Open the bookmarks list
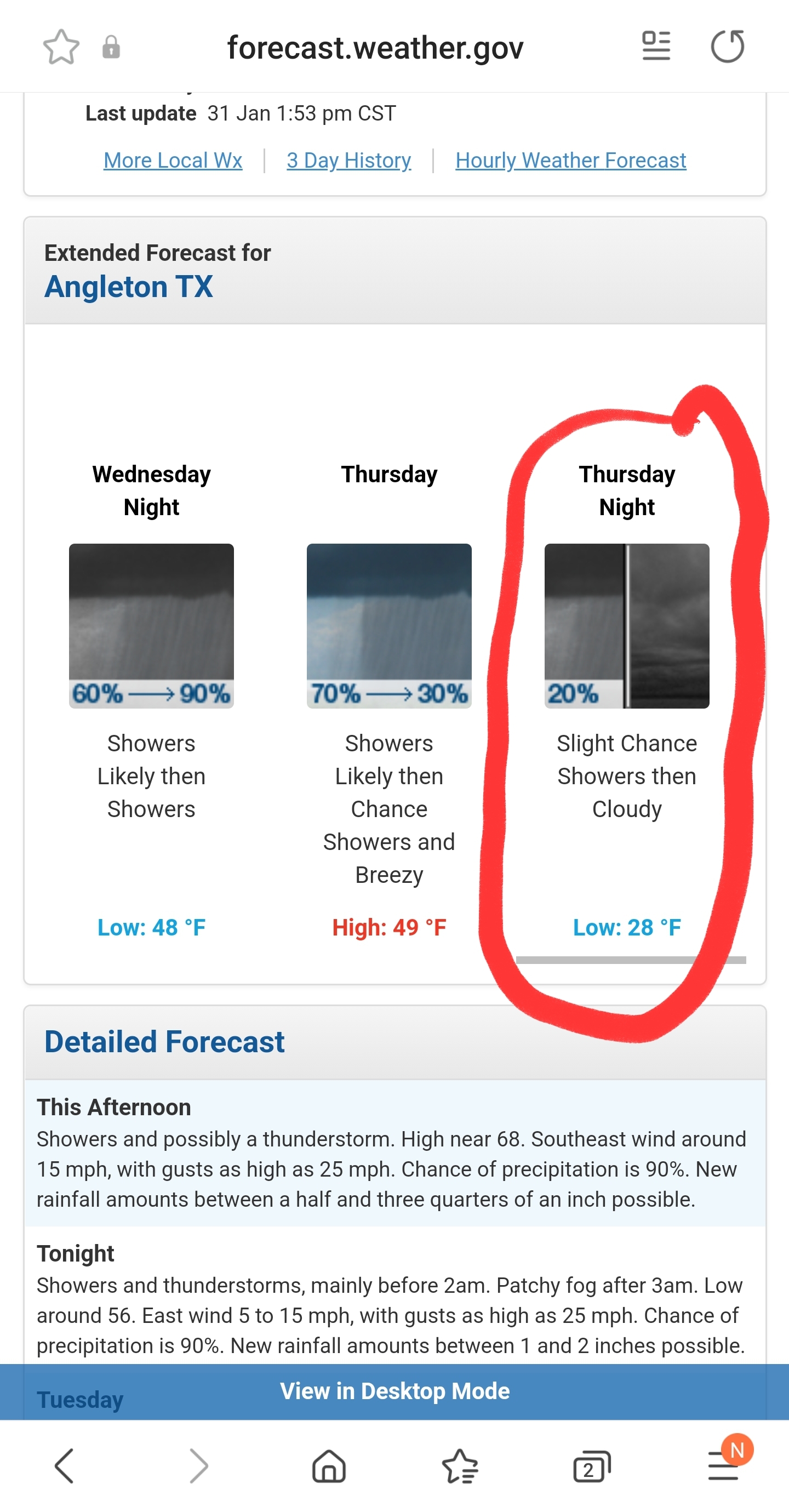 click(460, 1465)
